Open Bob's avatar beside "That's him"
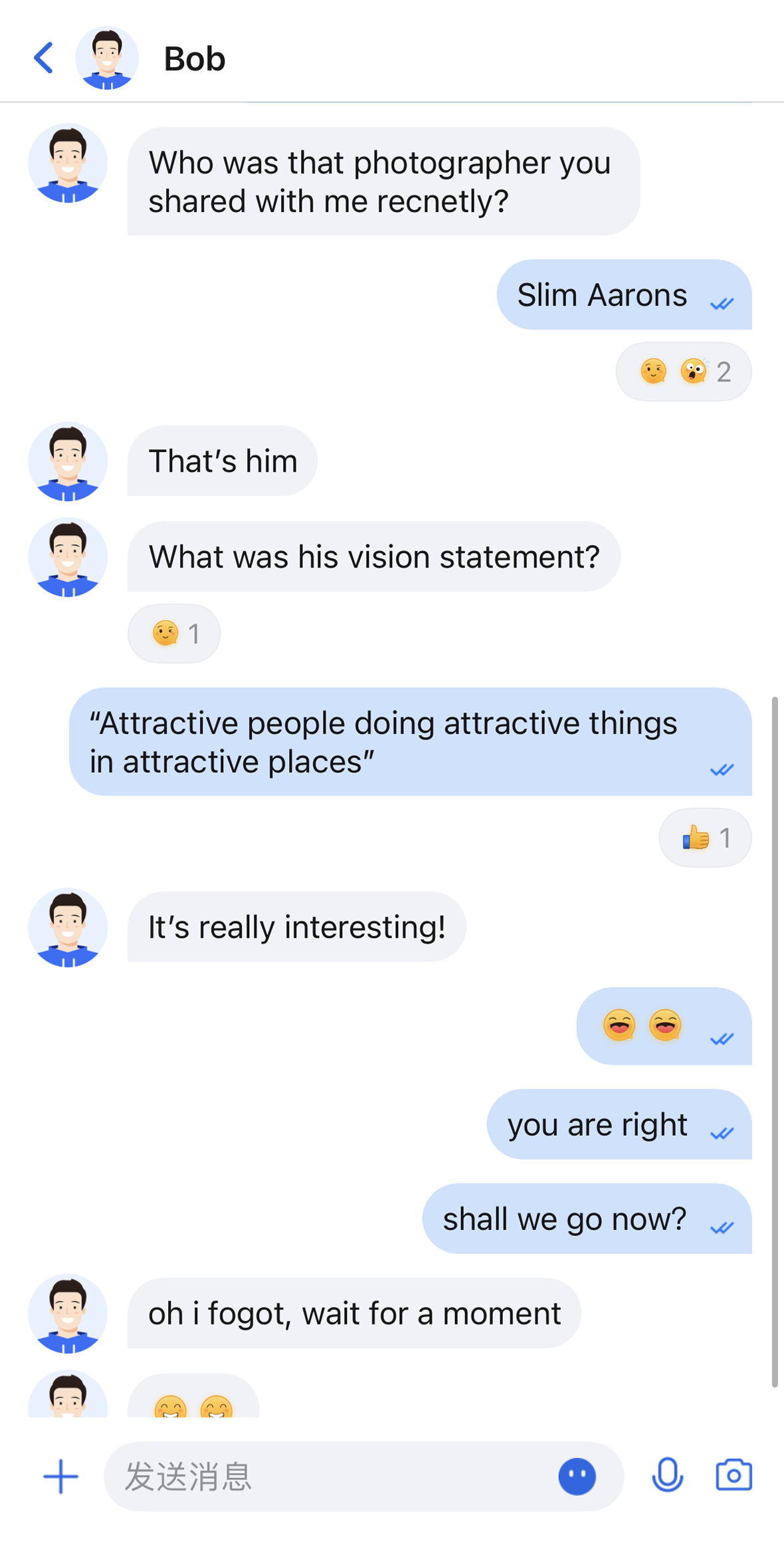The height and width of the screenshot is (1563, 784). click(x=68, y=461)
